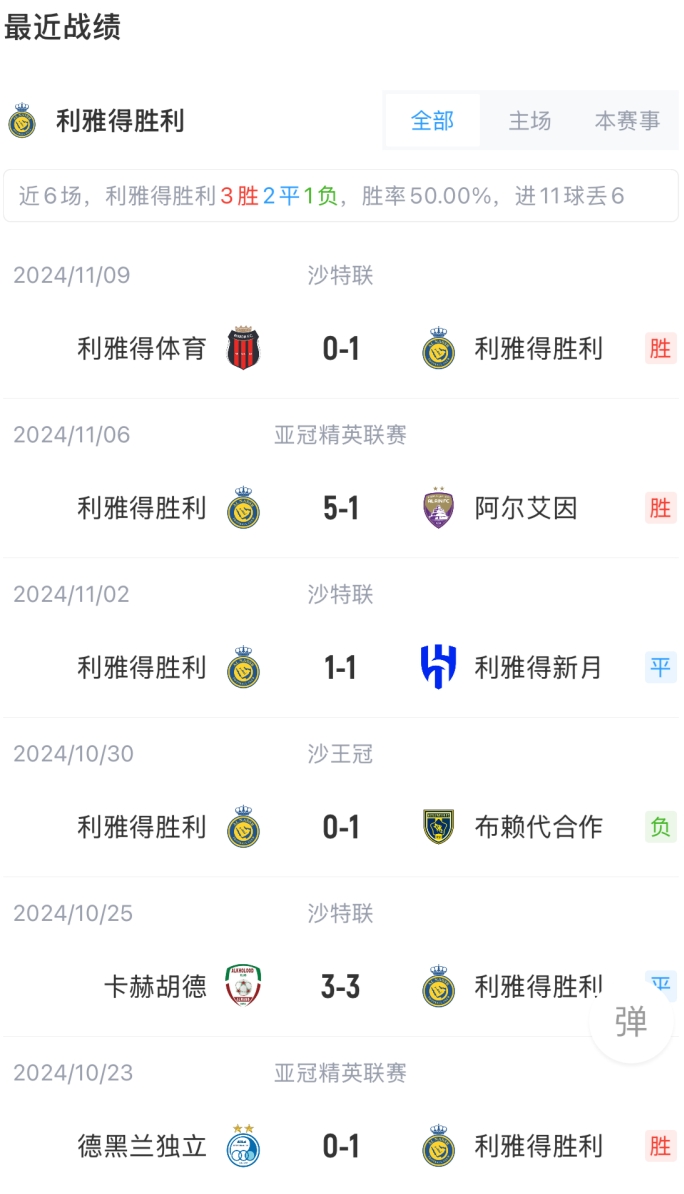Open the 德黑兰独立 0-1 match
The image size is (684, 1194).
[x=341, y=1146]
